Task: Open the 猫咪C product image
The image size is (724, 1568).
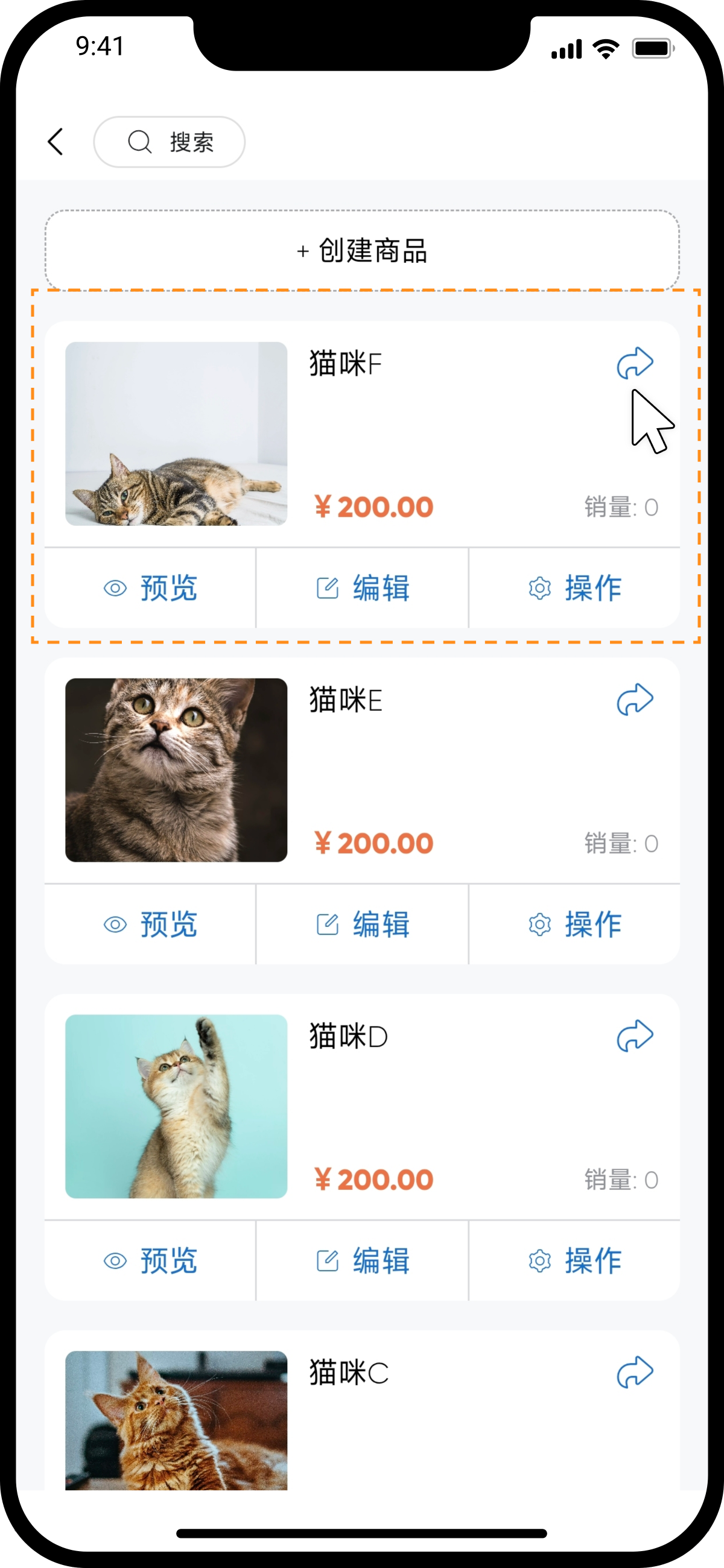Action: coord(176,1420)
